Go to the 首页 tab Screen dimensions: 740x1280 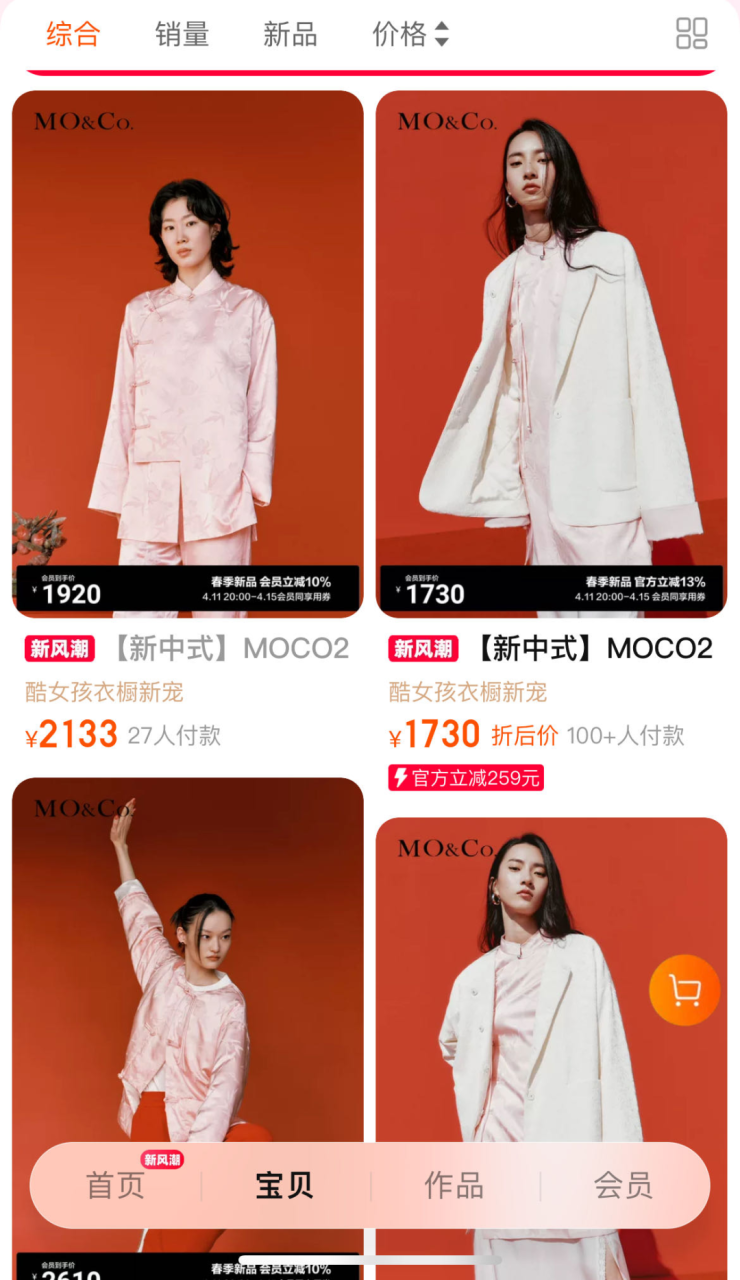116,1186
